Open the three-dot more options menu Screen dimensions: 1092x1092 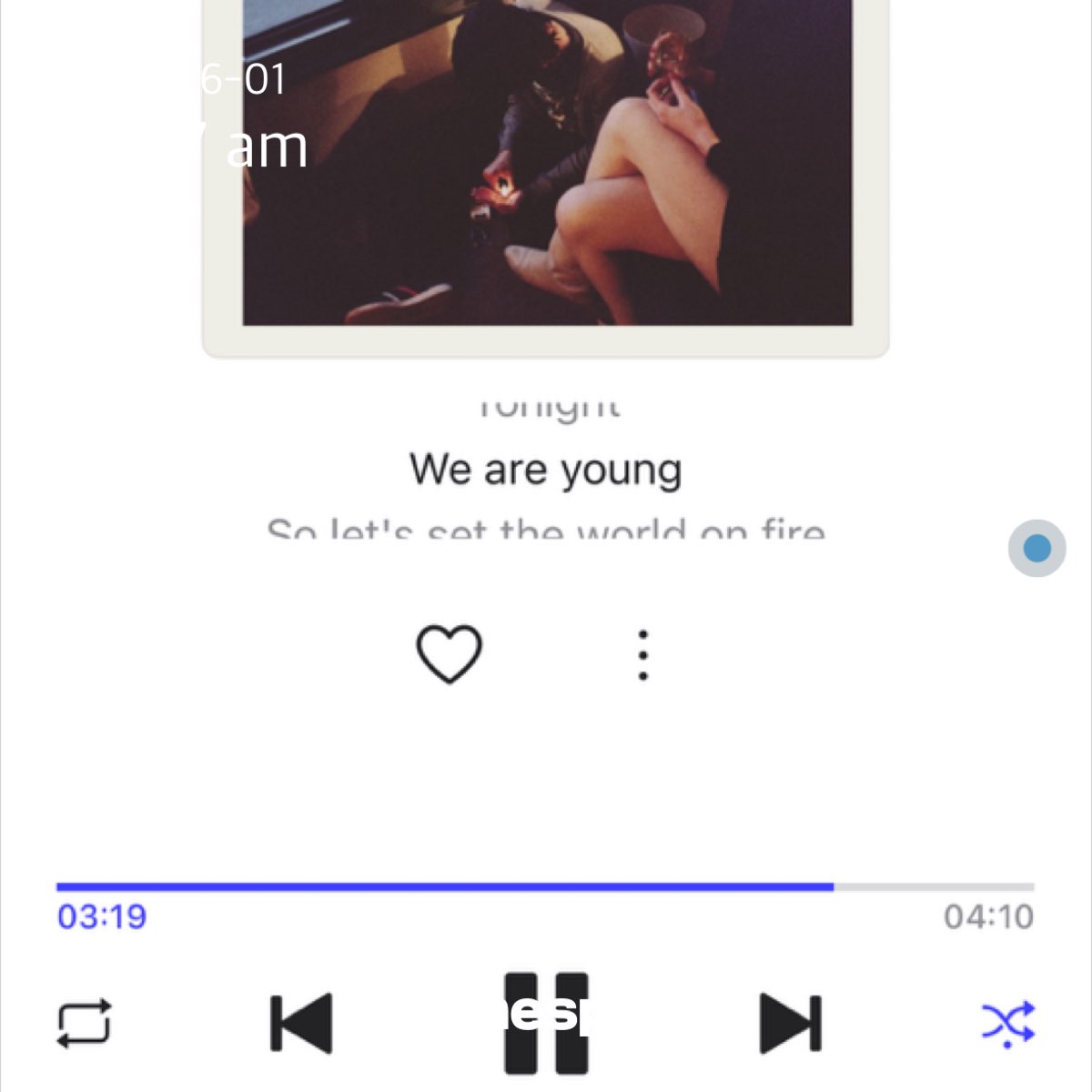[643, 655]
